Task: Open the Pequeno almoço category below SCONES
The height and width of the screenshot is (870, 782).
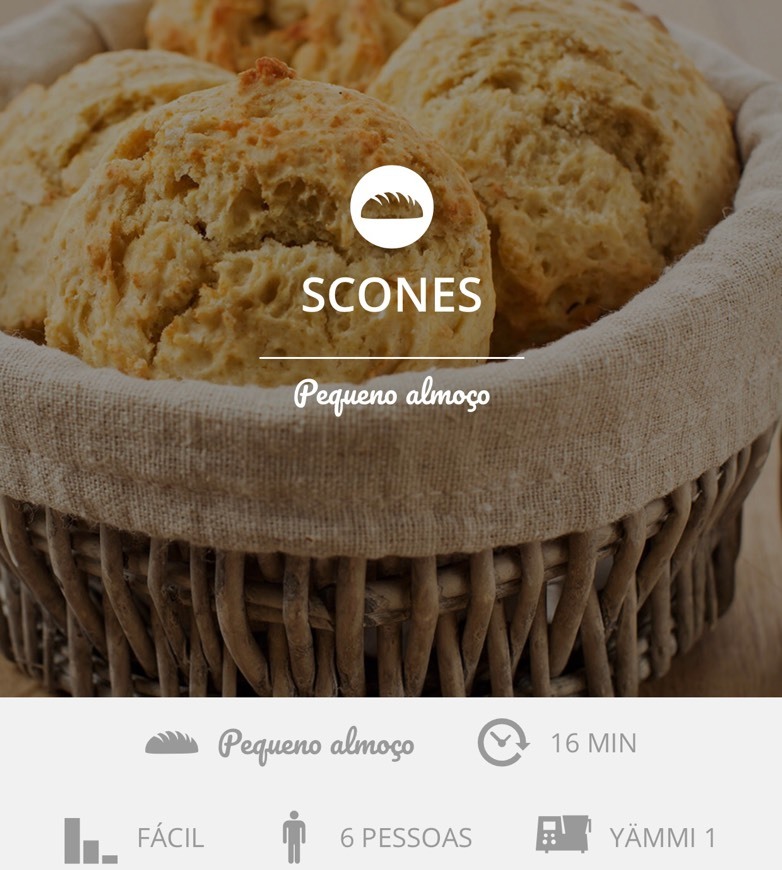Action: [x=391, y=394]
